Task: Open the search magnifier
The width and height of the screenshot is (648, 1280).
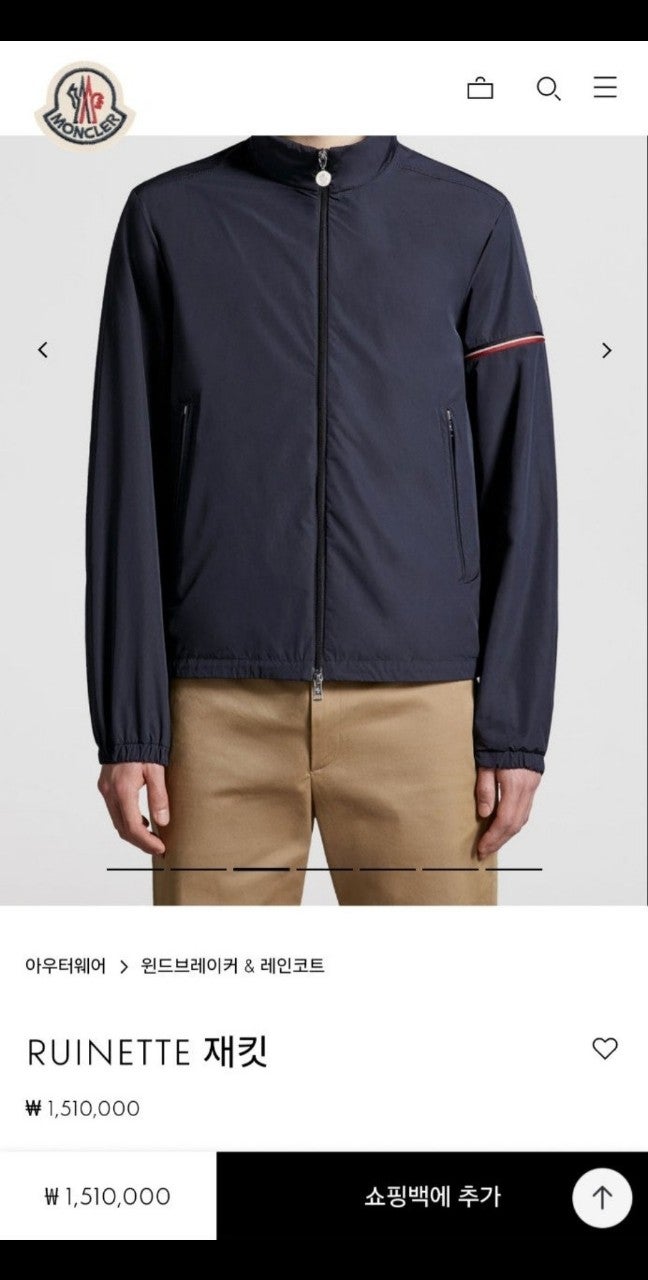Action: coord(548,88)
